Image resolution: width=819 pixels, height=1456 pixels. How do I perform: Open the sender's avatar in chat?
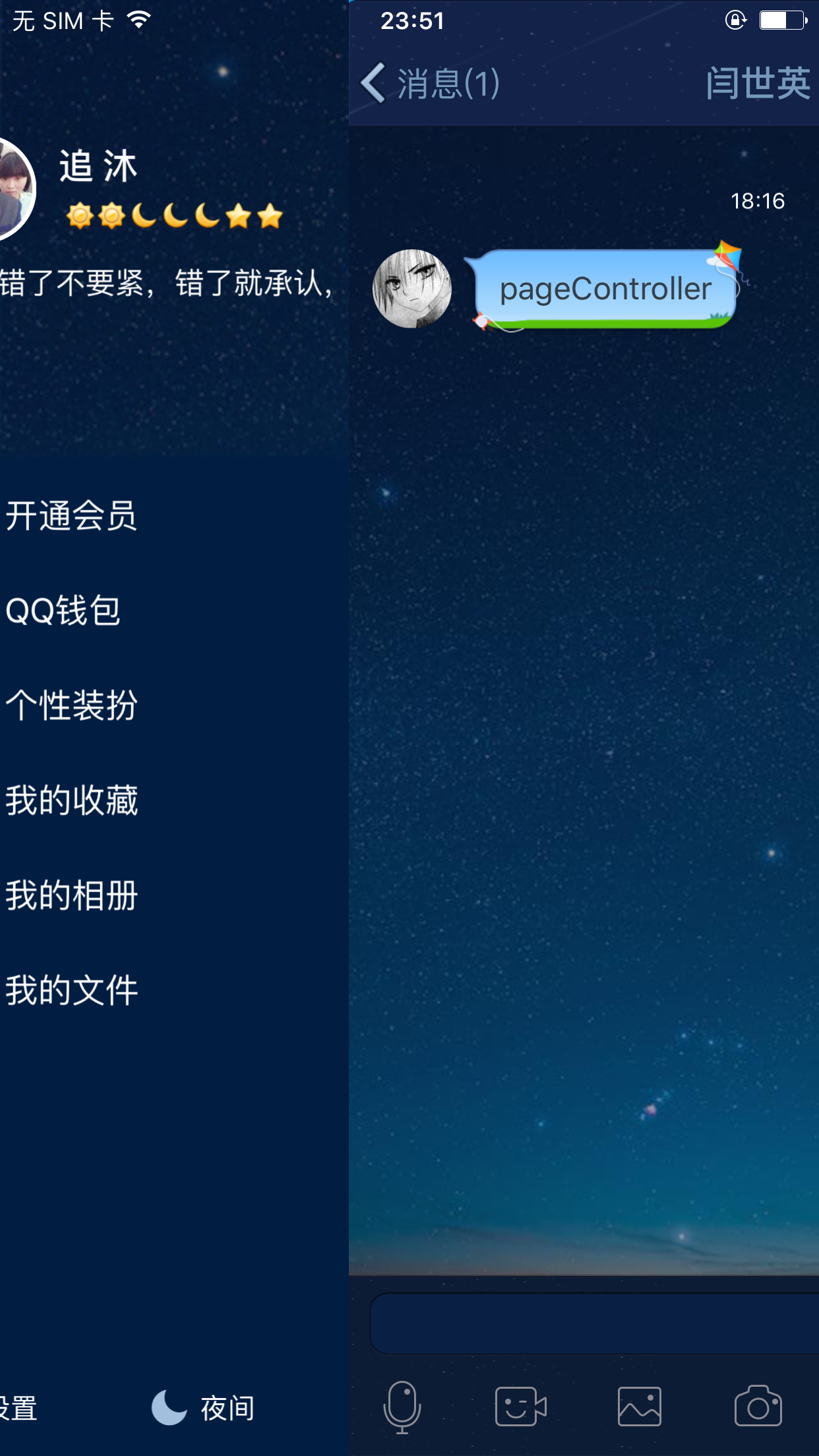(x=412, y=289)
